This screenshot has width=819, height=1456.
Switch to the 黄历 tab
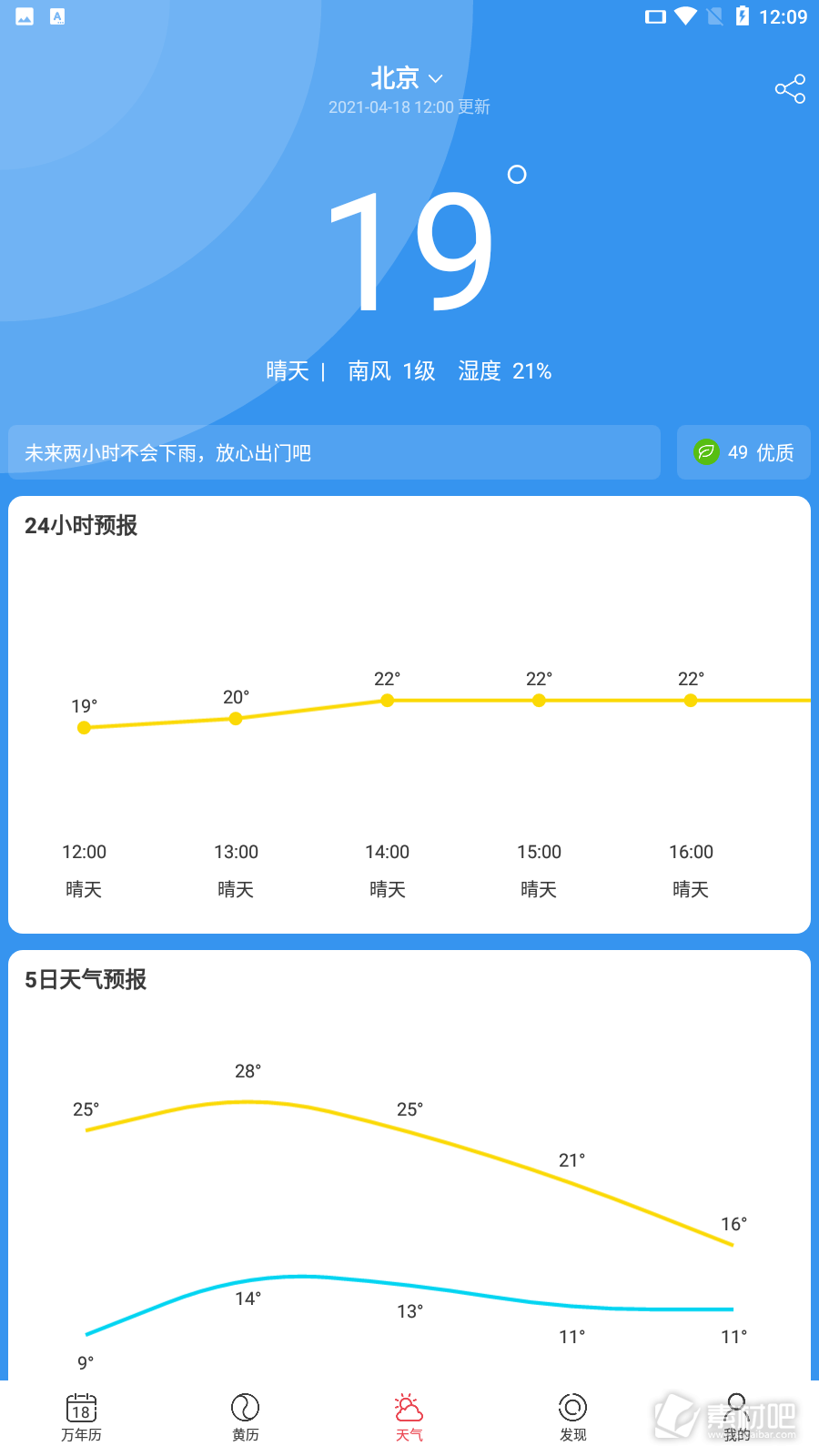[x=246, y=1418]
